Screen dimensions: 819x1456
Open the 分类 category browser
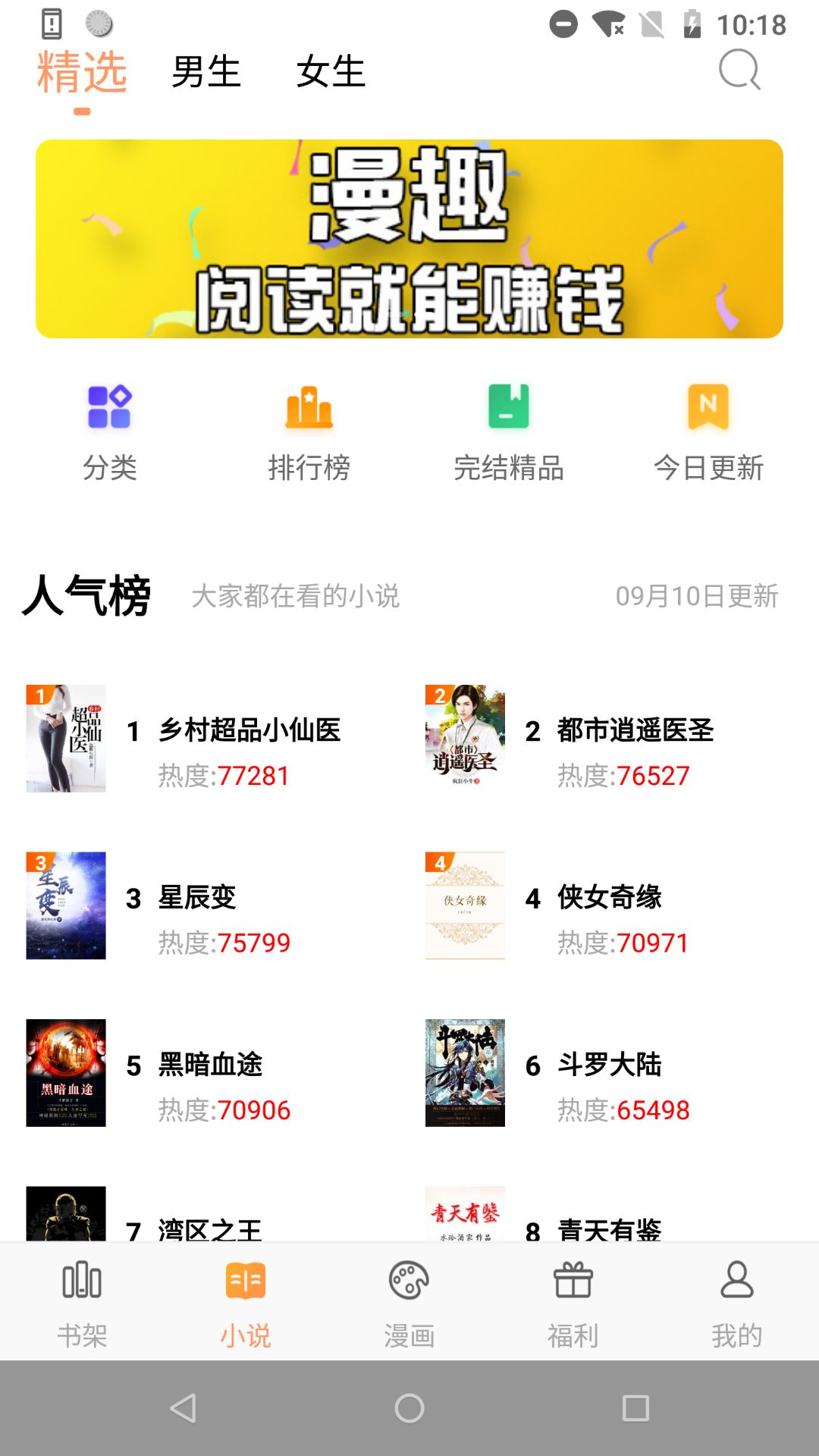[111, 428]
